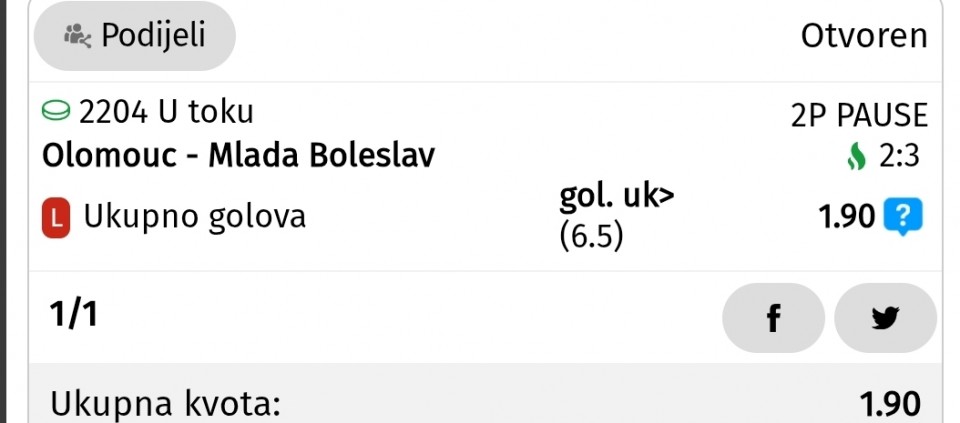960x423 pixels.
Task: Open the Olomouc - Mlada Boleslav match
Action: (x=239, y=156)
